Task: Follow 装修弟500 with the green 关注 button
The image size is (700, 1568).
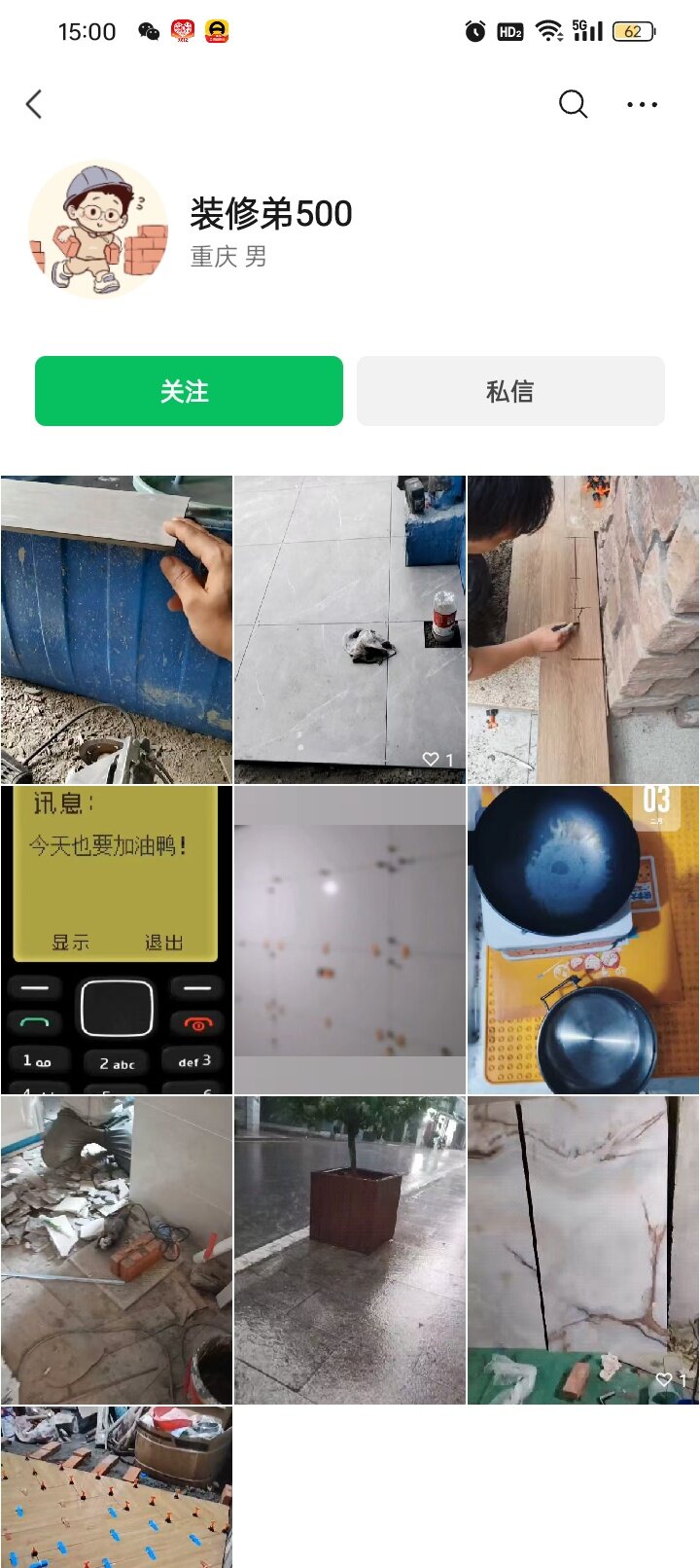Action: (189, 391)
